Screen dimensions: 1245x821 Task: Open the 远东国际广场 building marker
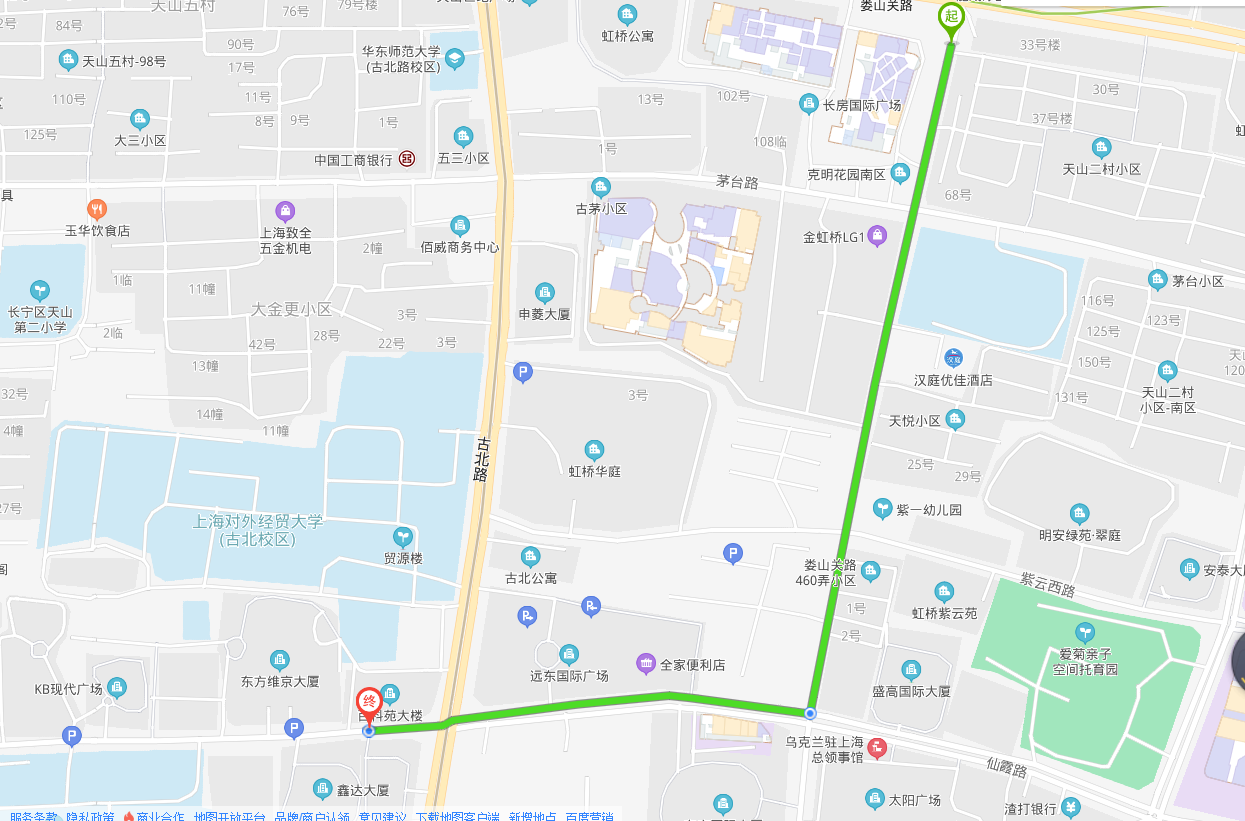pyautogui.click(x=569, y=654)
